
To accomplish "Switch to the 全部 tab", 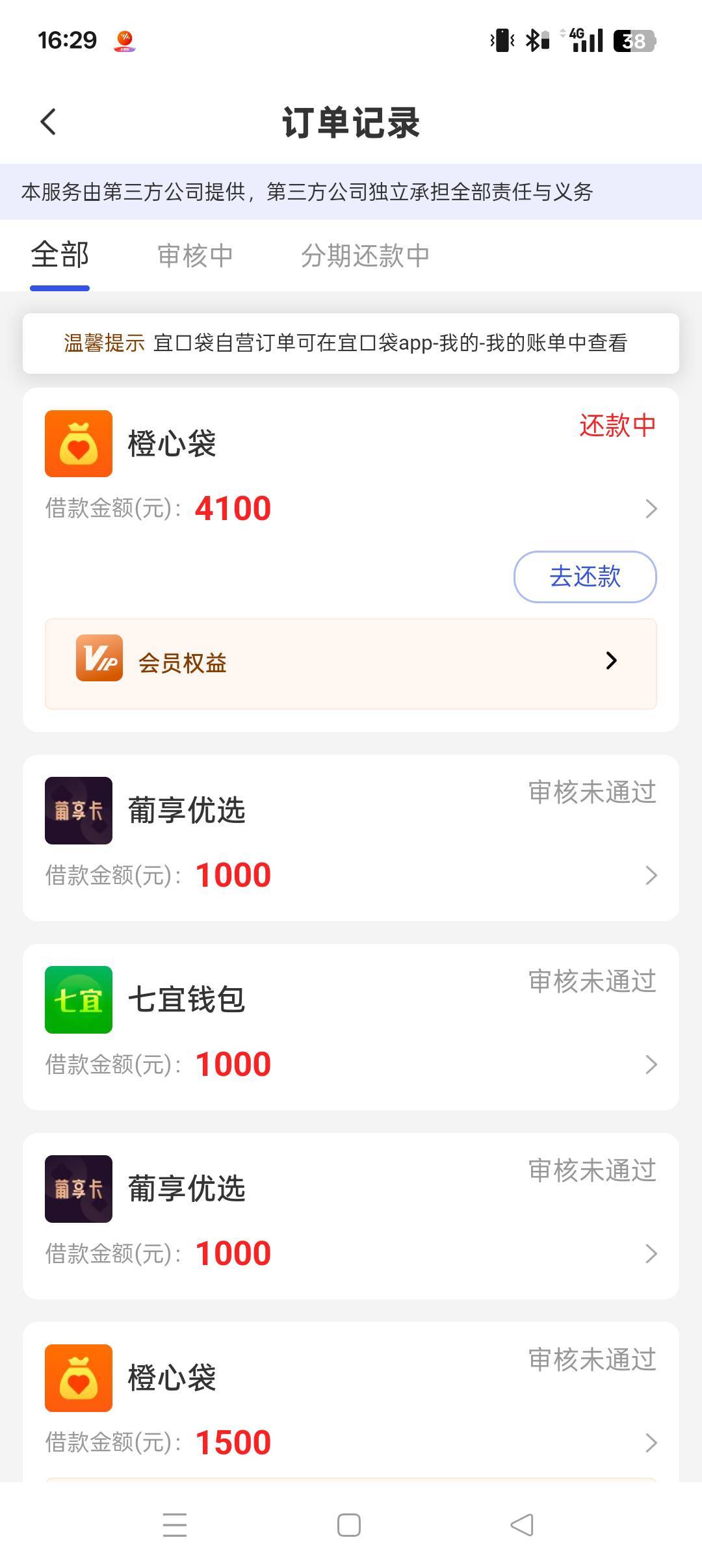I will tap(60, 255).
